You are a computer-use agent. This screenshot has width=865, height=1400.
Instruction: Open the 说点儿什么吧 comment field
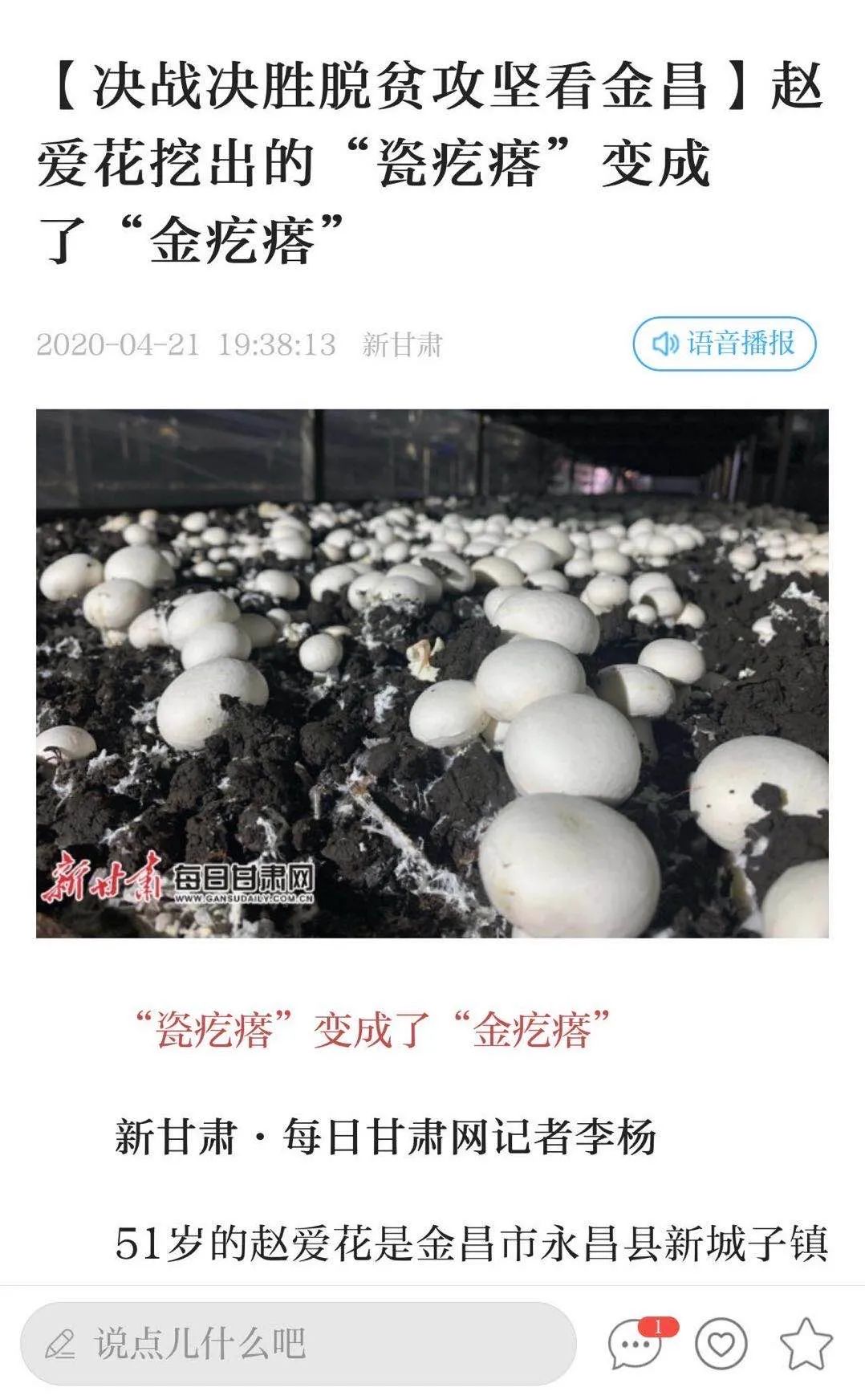coord(298,1343)
